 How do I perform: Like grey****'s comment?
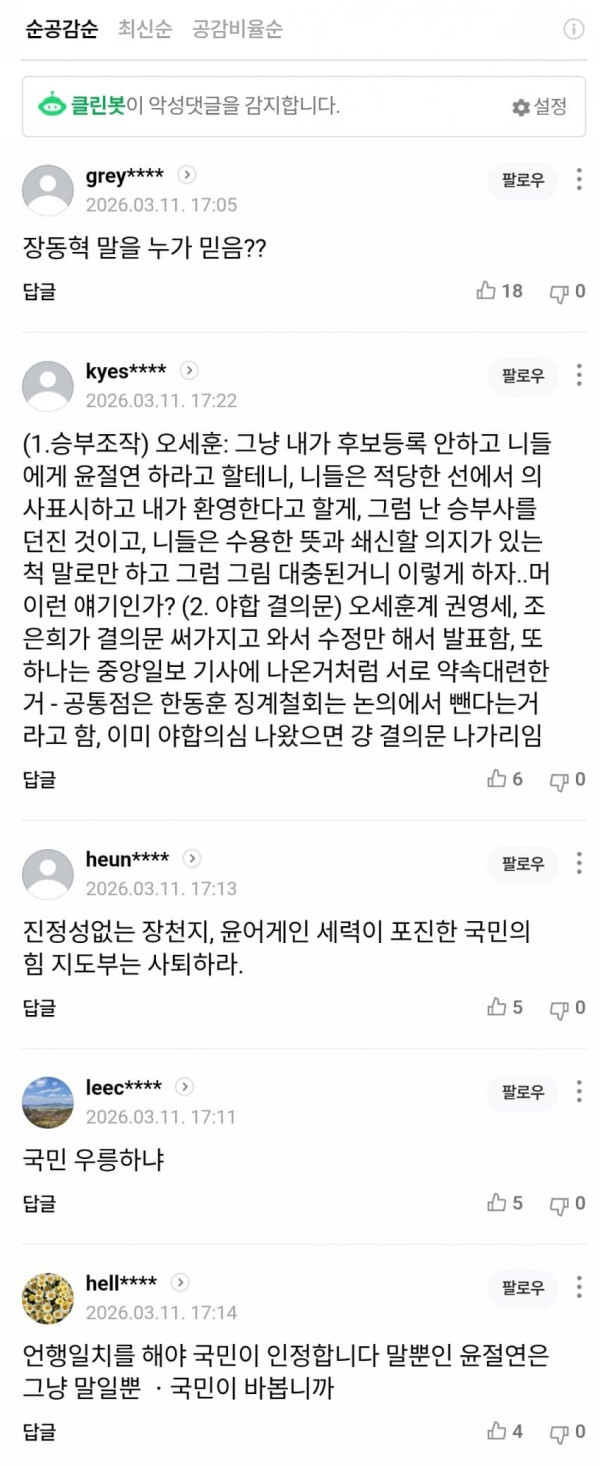[x=500, y=291]
